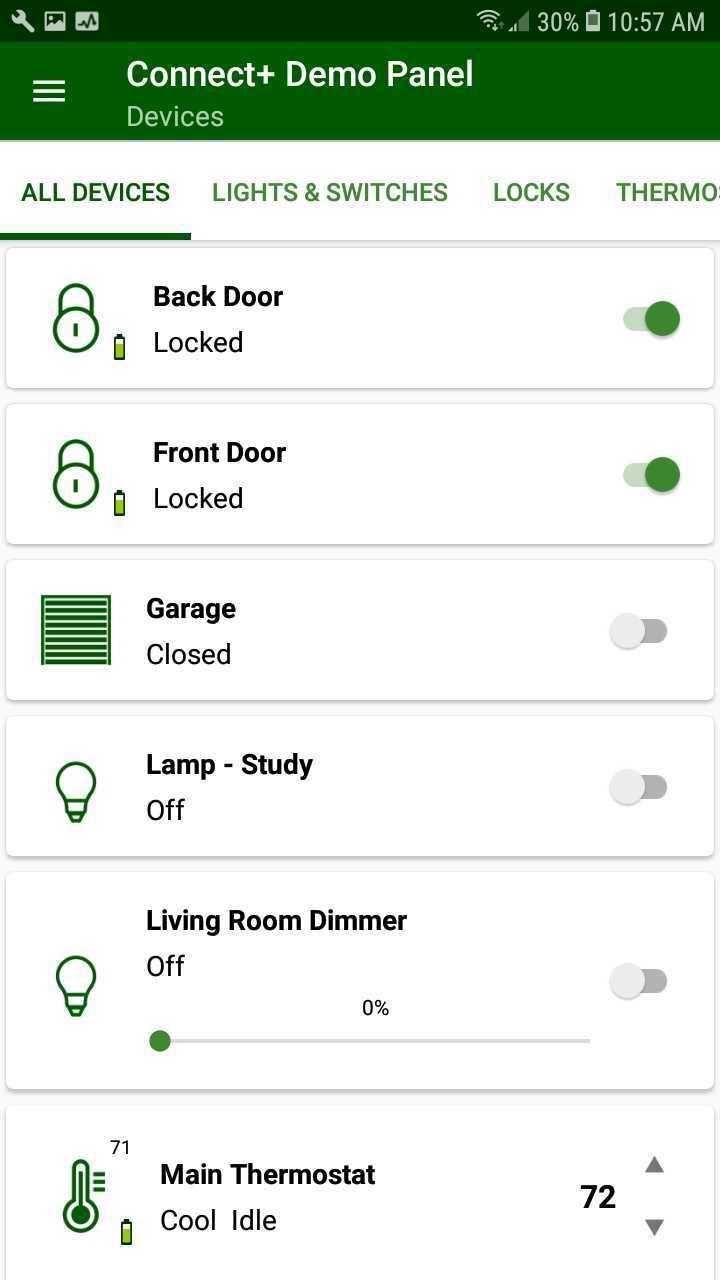The height and width of the screenshot is (1280, 720).
Task: Select the All Devices tab
Action: pyautogui.click(x=96, y=192)
